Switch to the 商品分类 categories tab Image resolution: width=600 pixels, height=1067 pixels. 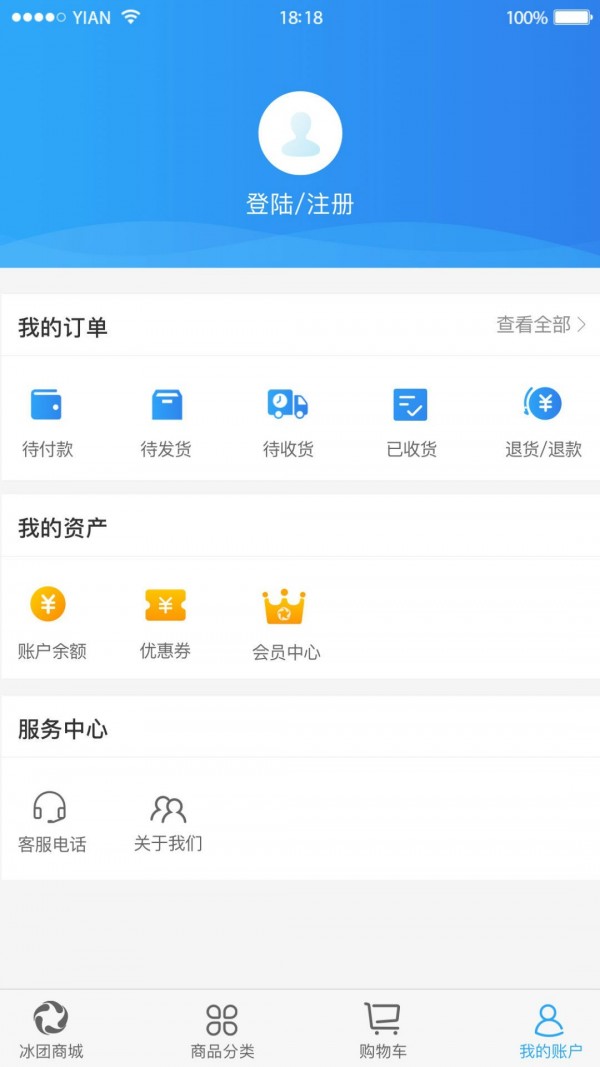222,1030
